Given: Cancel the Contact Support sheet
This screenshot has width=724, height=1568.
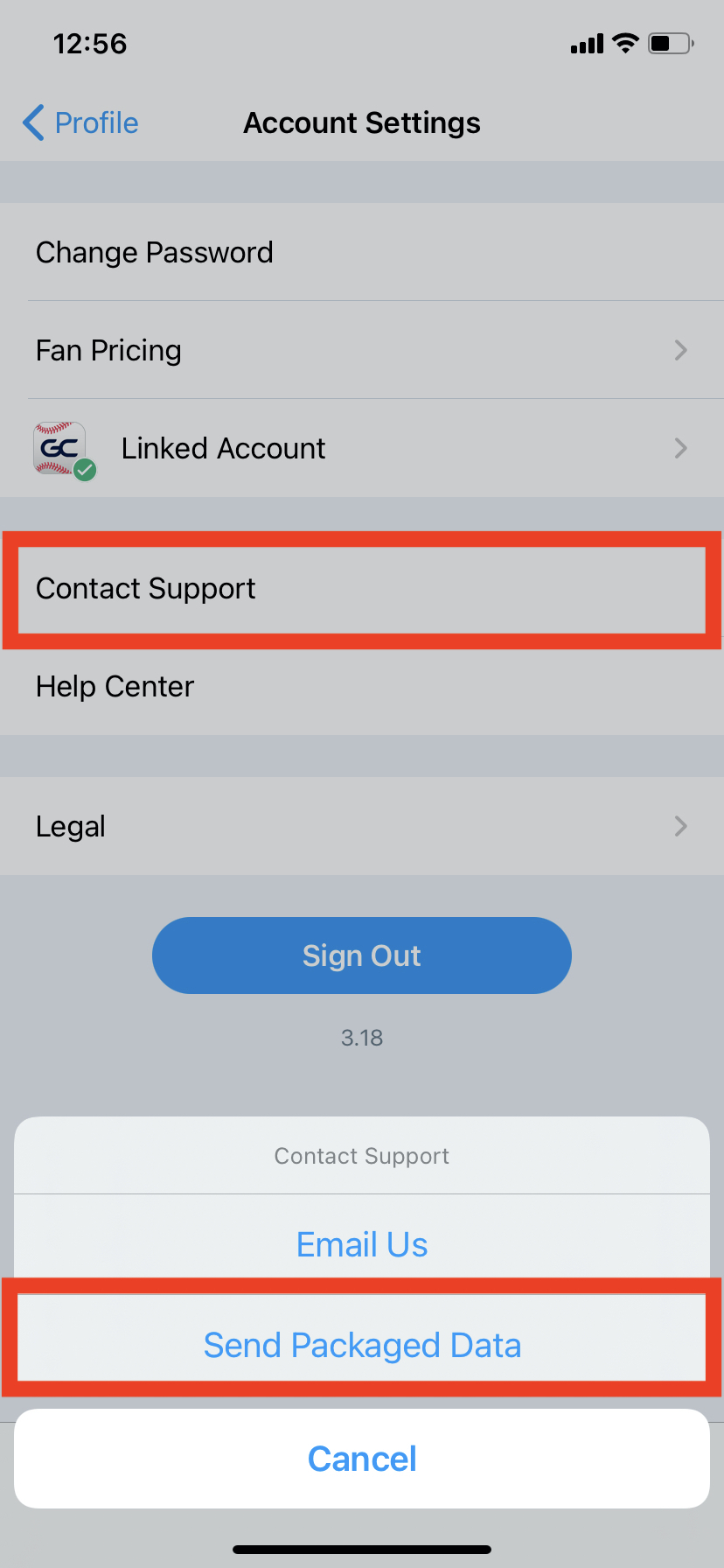Looking at the screenshot, I should [x=362, y=1459].
